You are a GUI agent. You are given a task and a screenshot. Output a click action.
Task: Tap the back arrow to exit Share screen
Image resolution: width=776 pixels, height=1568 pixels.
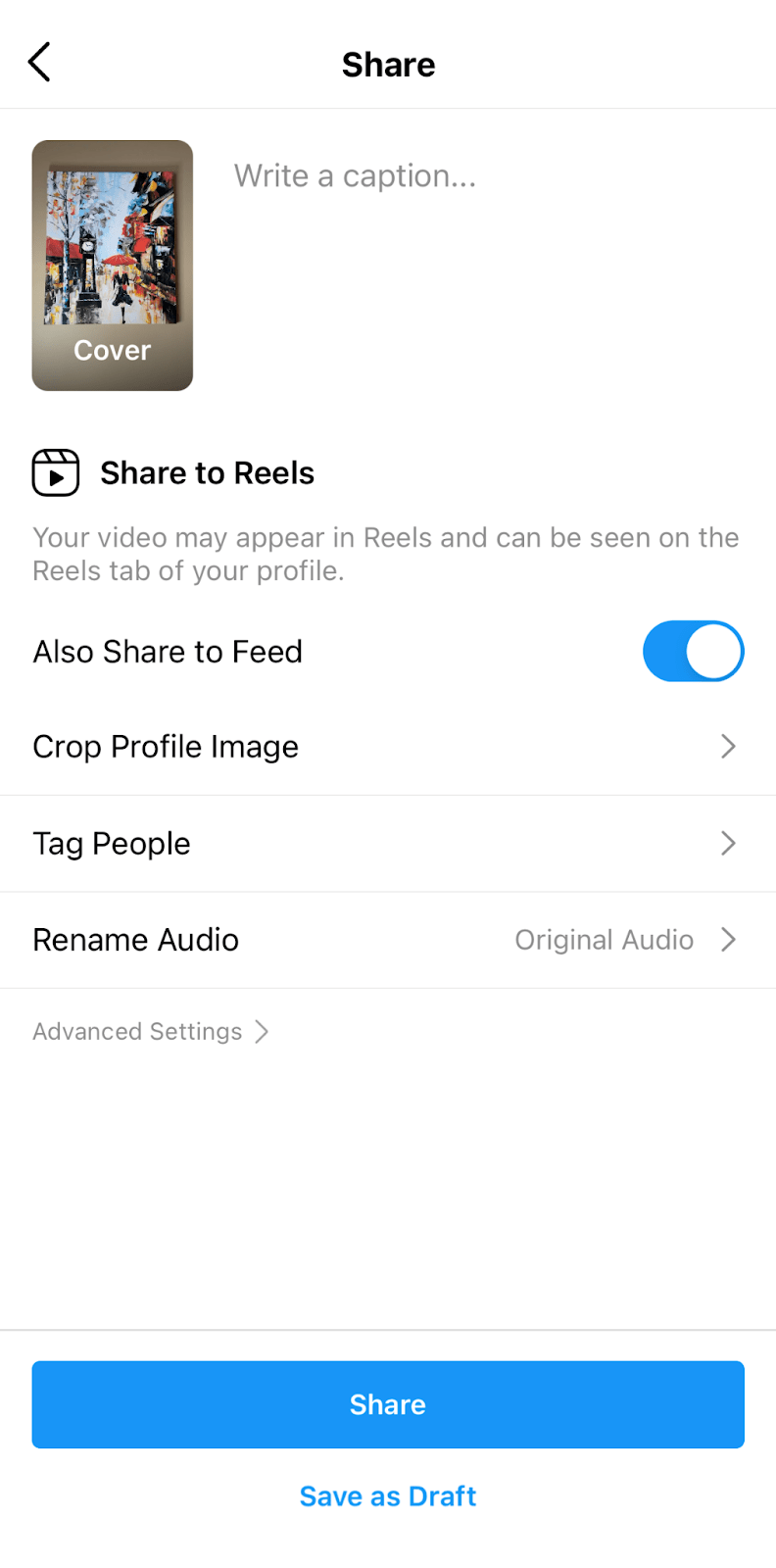point(39,62)
